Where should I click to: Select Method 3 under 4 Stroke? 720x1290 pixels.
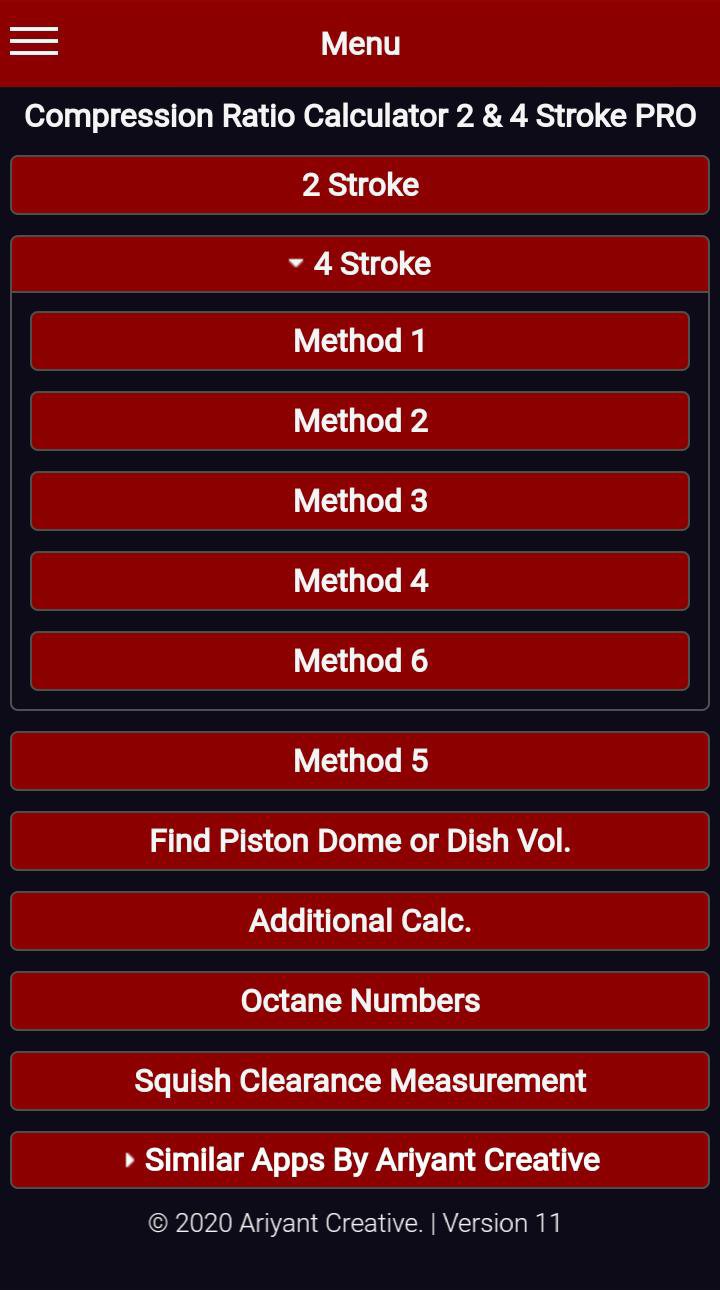click(360, 501)
